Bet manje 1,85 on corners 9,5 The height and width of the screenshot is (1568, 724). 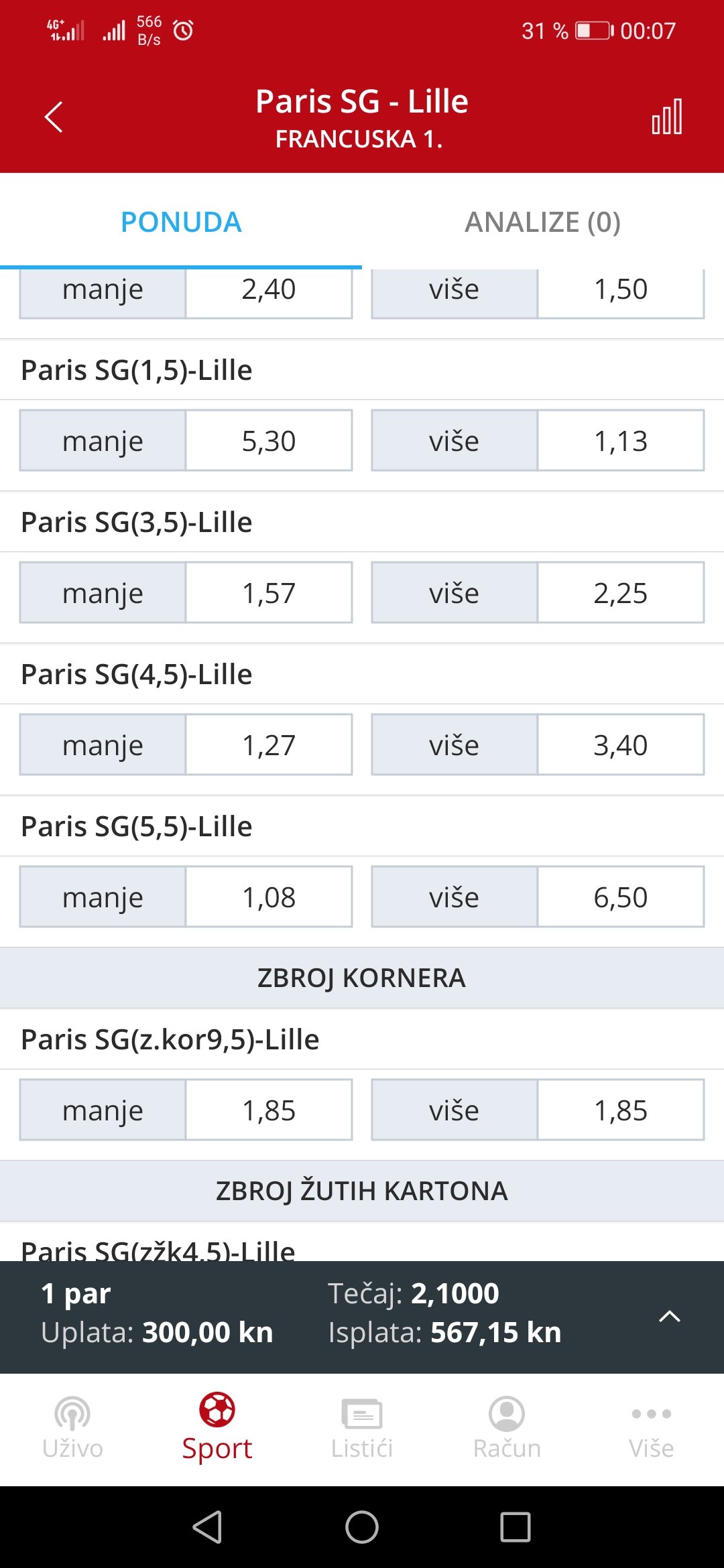186,1110
